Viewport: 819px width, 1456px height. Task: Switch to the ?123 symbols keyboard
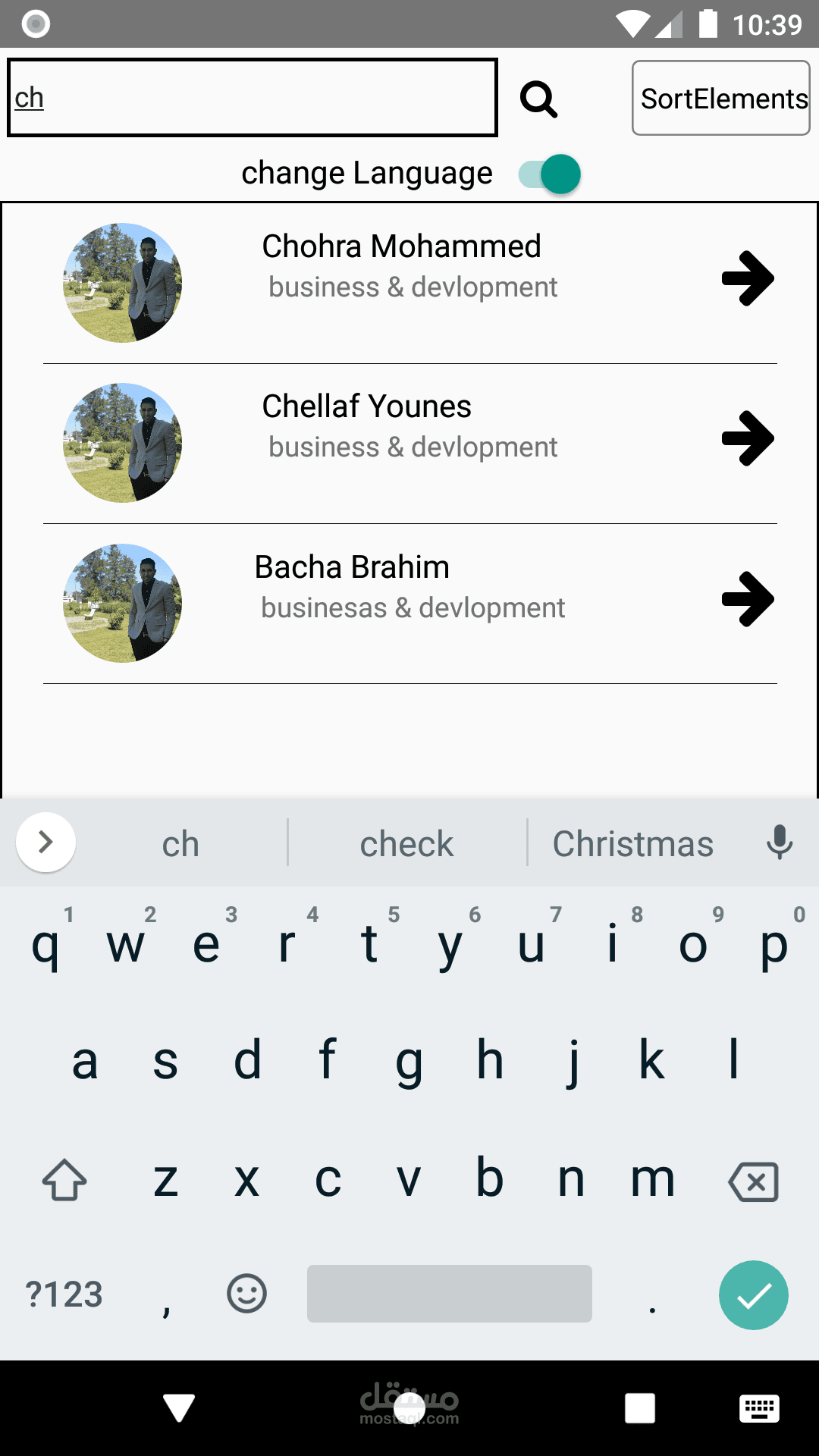pos(64,1294)
